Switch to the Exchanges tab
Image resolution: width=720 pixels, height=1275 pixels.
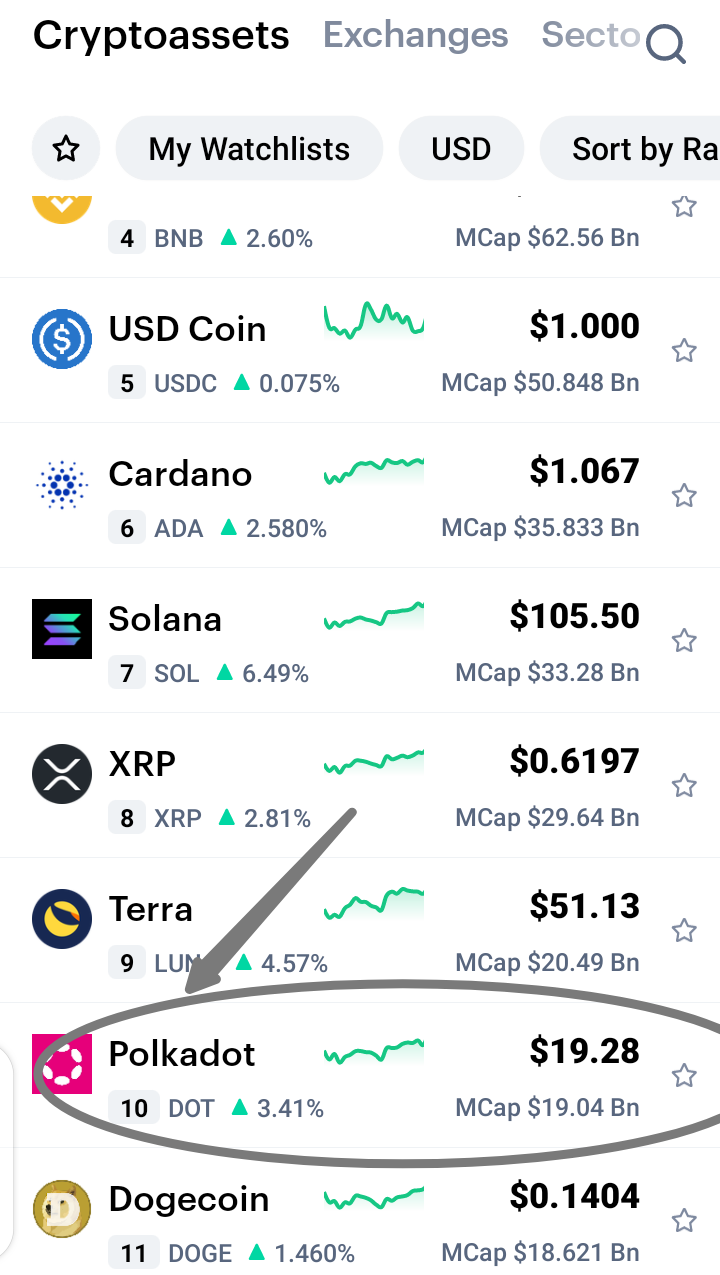click(x=416, y=36)
